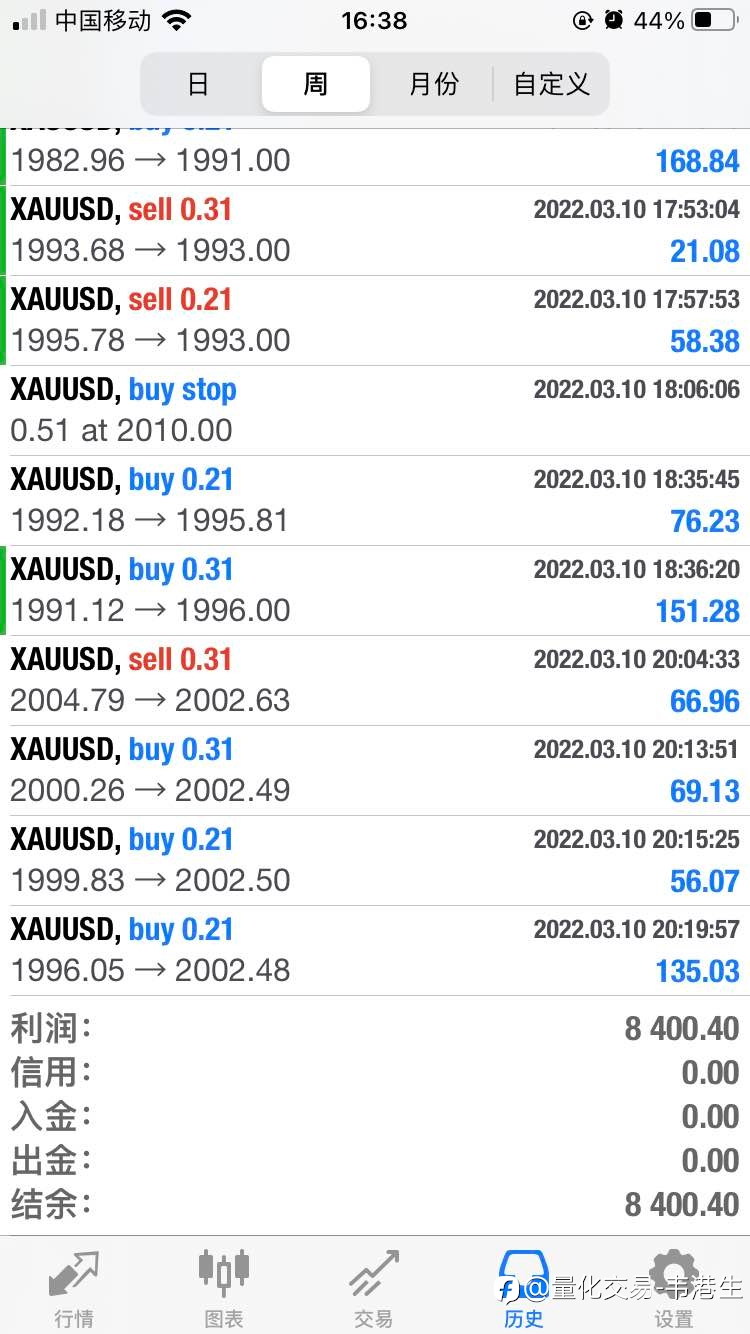The height and width of the screenshot is (1334, 750).
Task: Open the buy 0.31 trade at 20:13:51
Action: click(375, 771)
